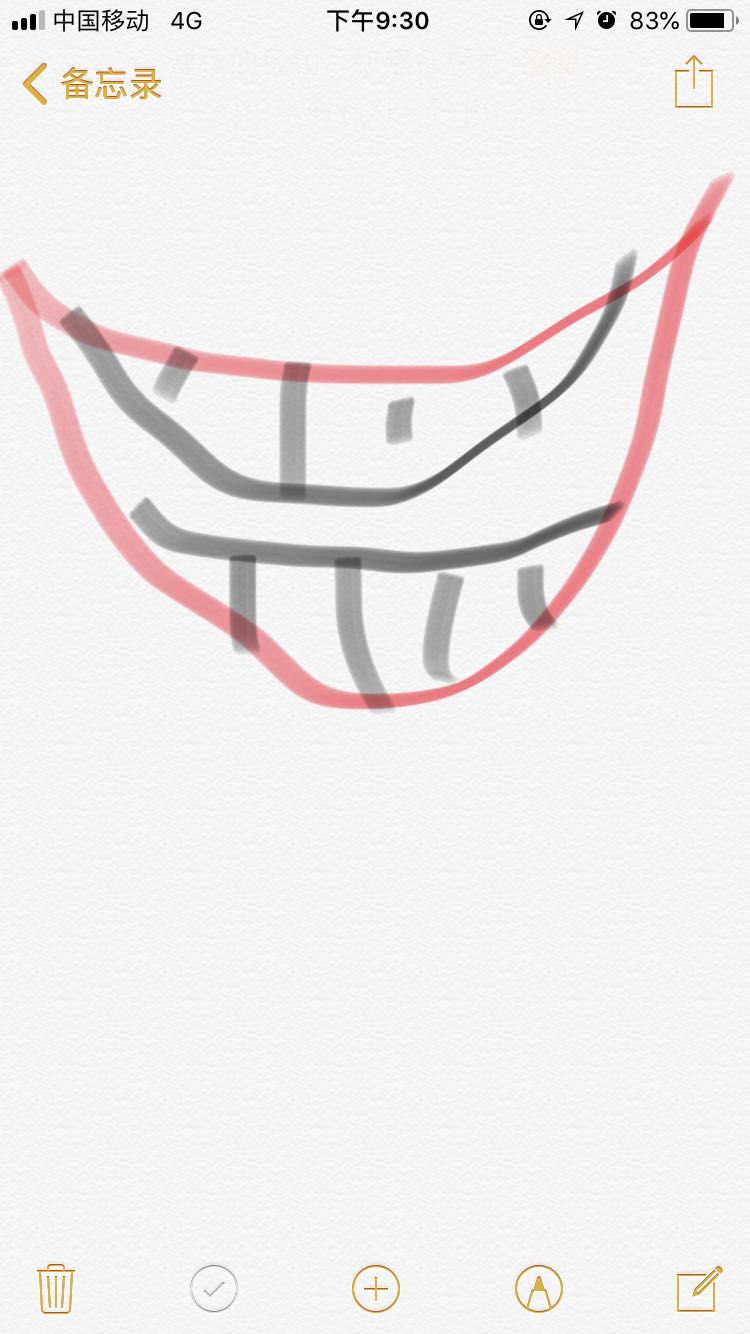Open the drawing pen tool

[539, 1288]
